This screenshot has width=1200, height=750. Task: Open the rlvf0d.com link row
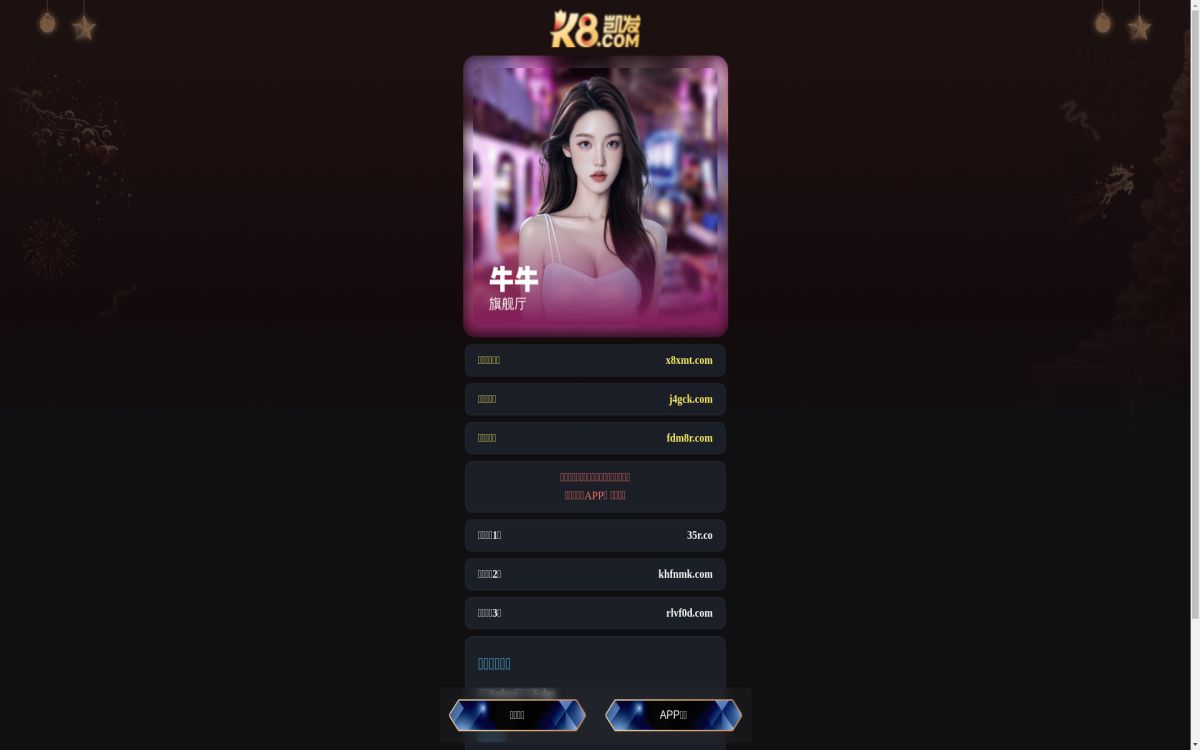point(595,613)
